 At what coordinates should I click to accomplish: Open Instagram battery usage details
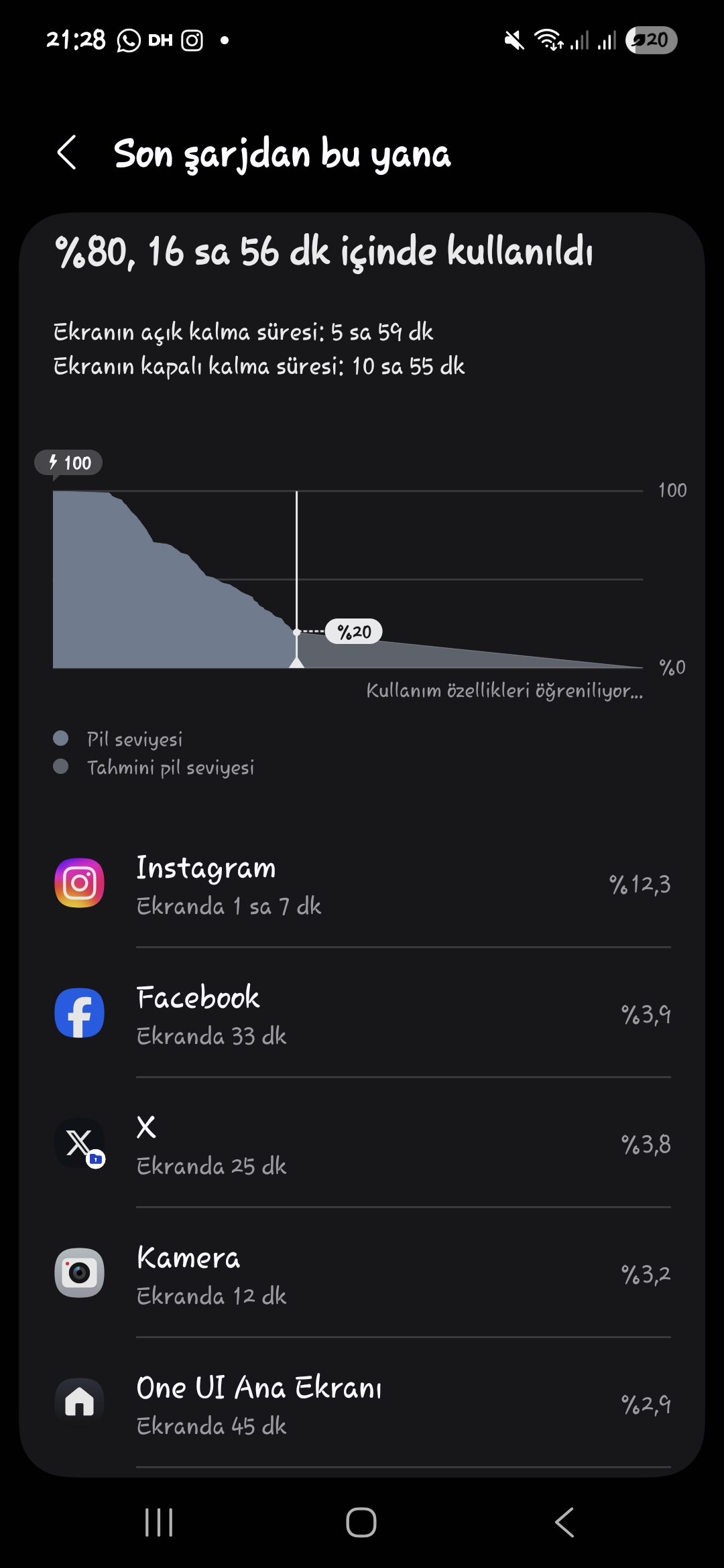click(362, 883)
